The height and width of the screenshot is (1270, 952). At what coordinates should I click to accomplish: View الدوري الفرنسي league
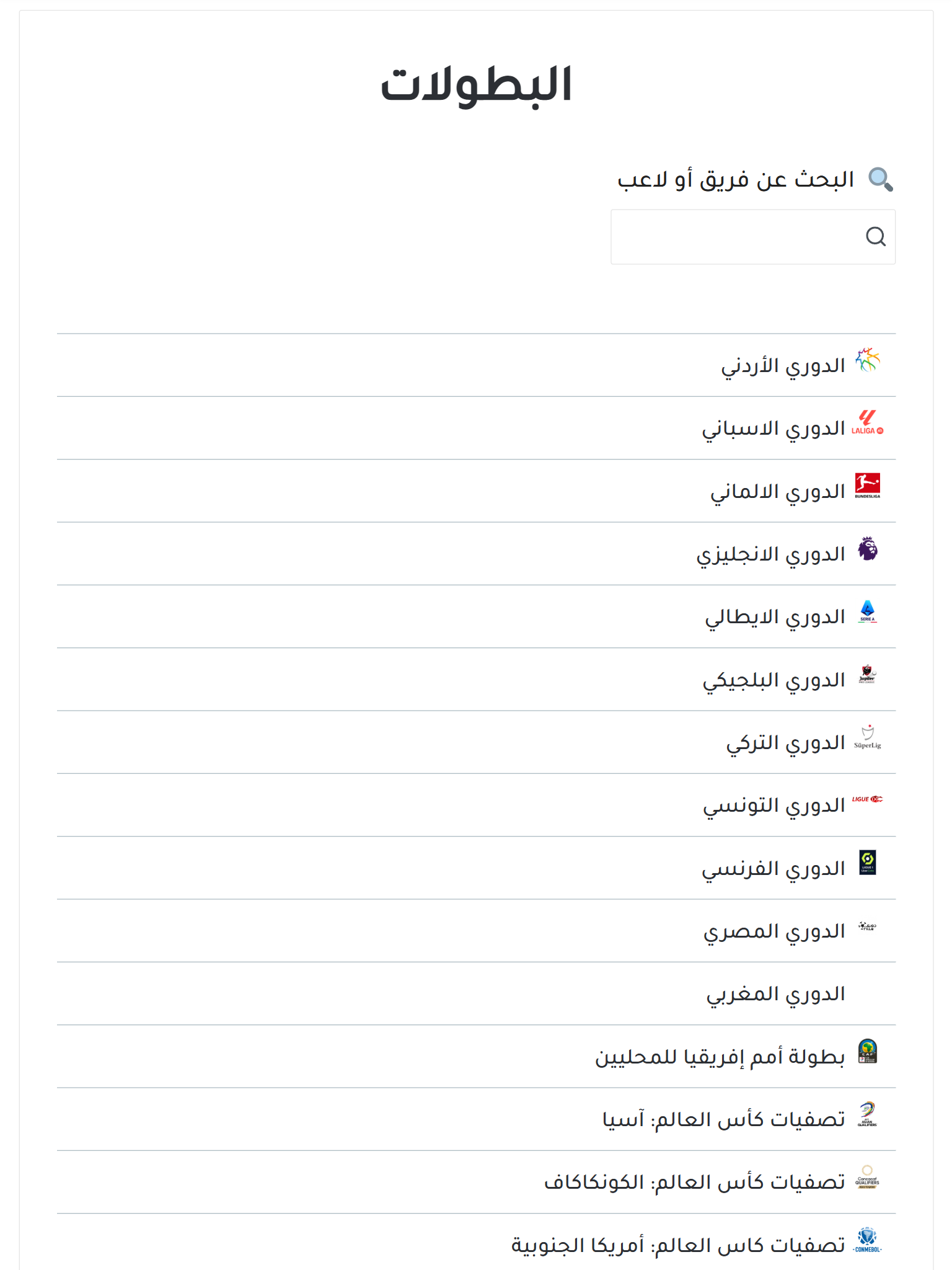pos(773,869)
